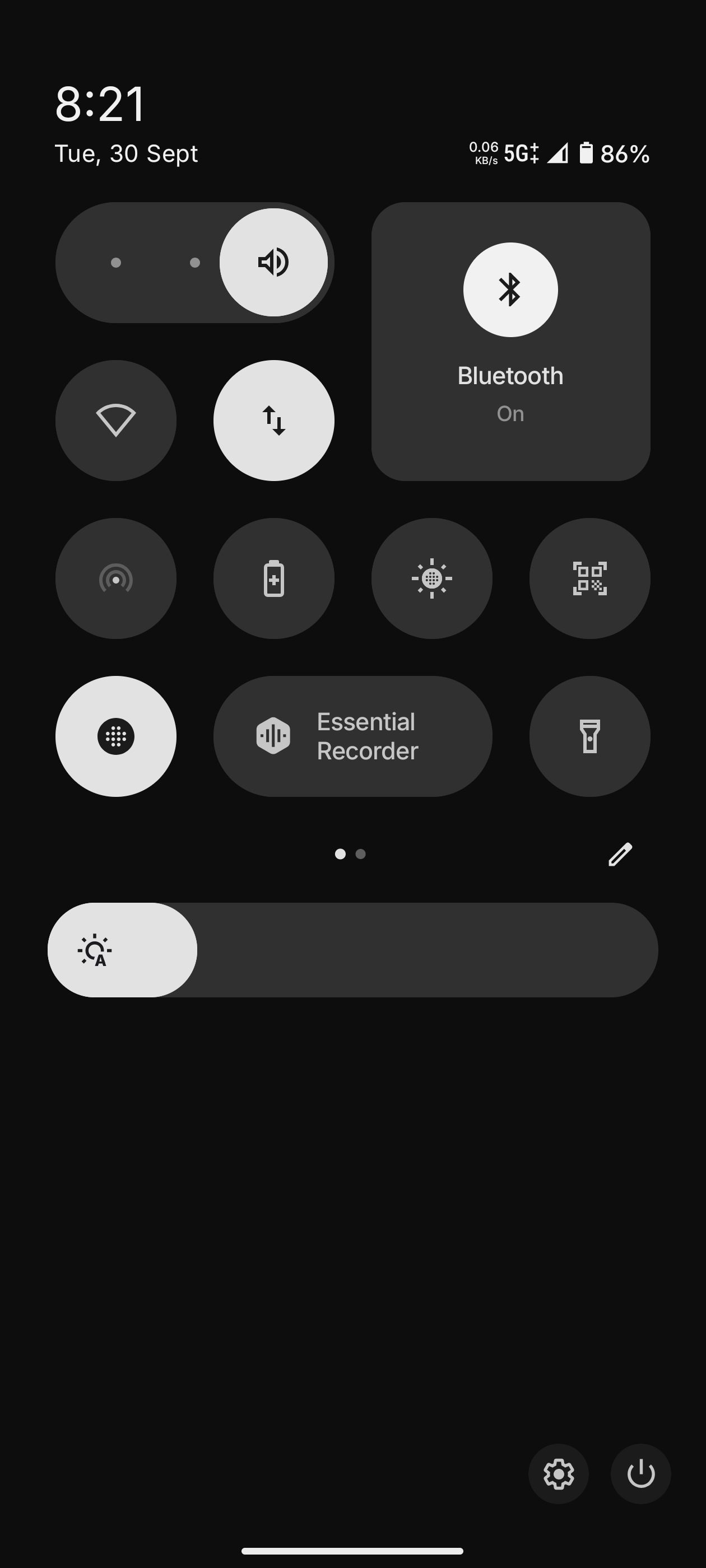
Task: Toggle the hotspot tile
Action: [116, 578]
